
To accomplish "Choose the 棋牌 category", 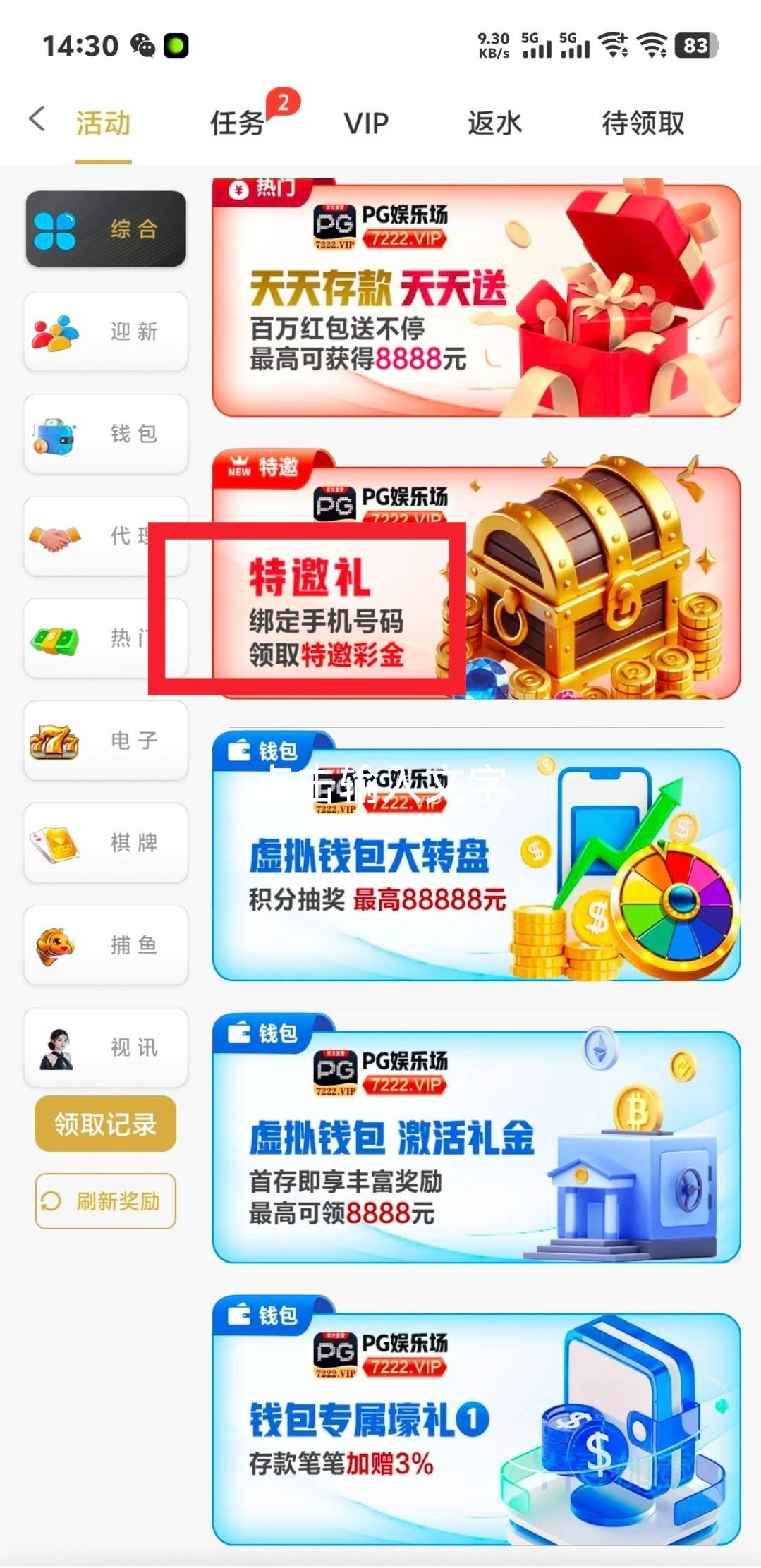I will click(106, 842).
